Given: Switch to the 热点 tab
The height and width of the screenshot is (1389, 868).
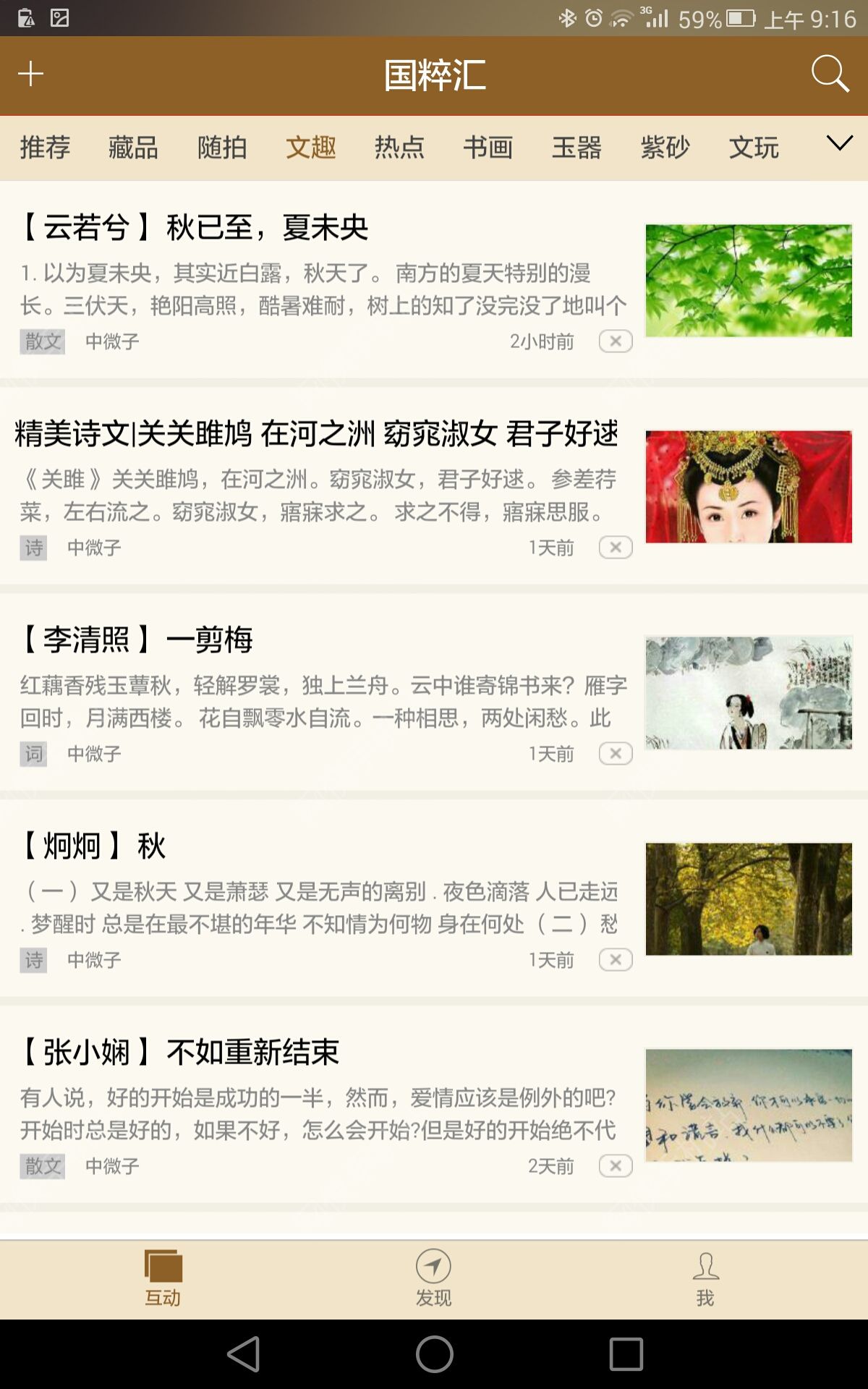Looking at the screenshot, I should point(399,148).
